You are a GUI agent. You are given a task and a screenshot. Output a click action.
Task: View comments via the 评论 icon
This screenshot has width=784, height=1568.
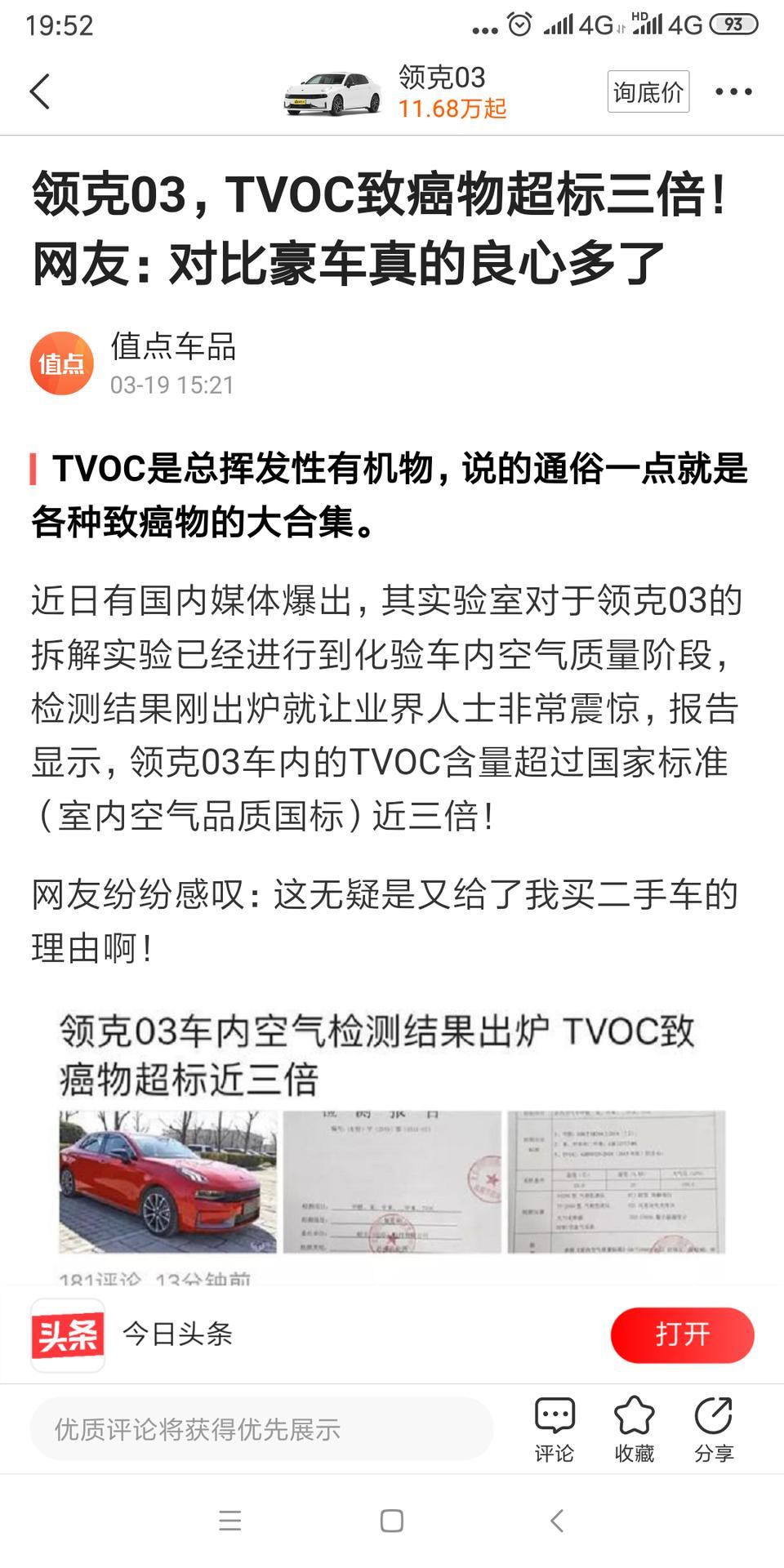click(555, 1429)
